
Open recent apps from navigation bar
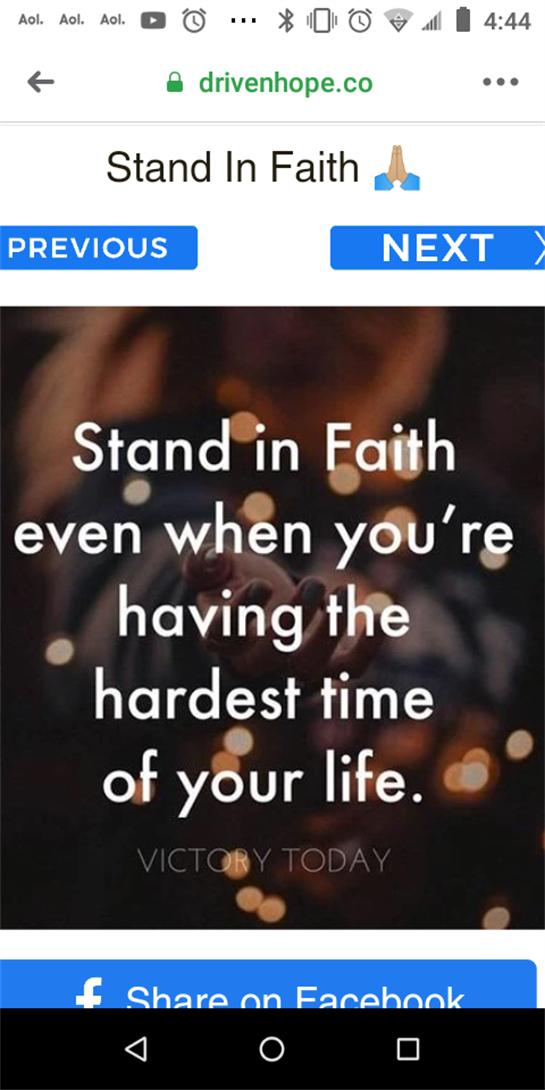tap(408, 1049)
